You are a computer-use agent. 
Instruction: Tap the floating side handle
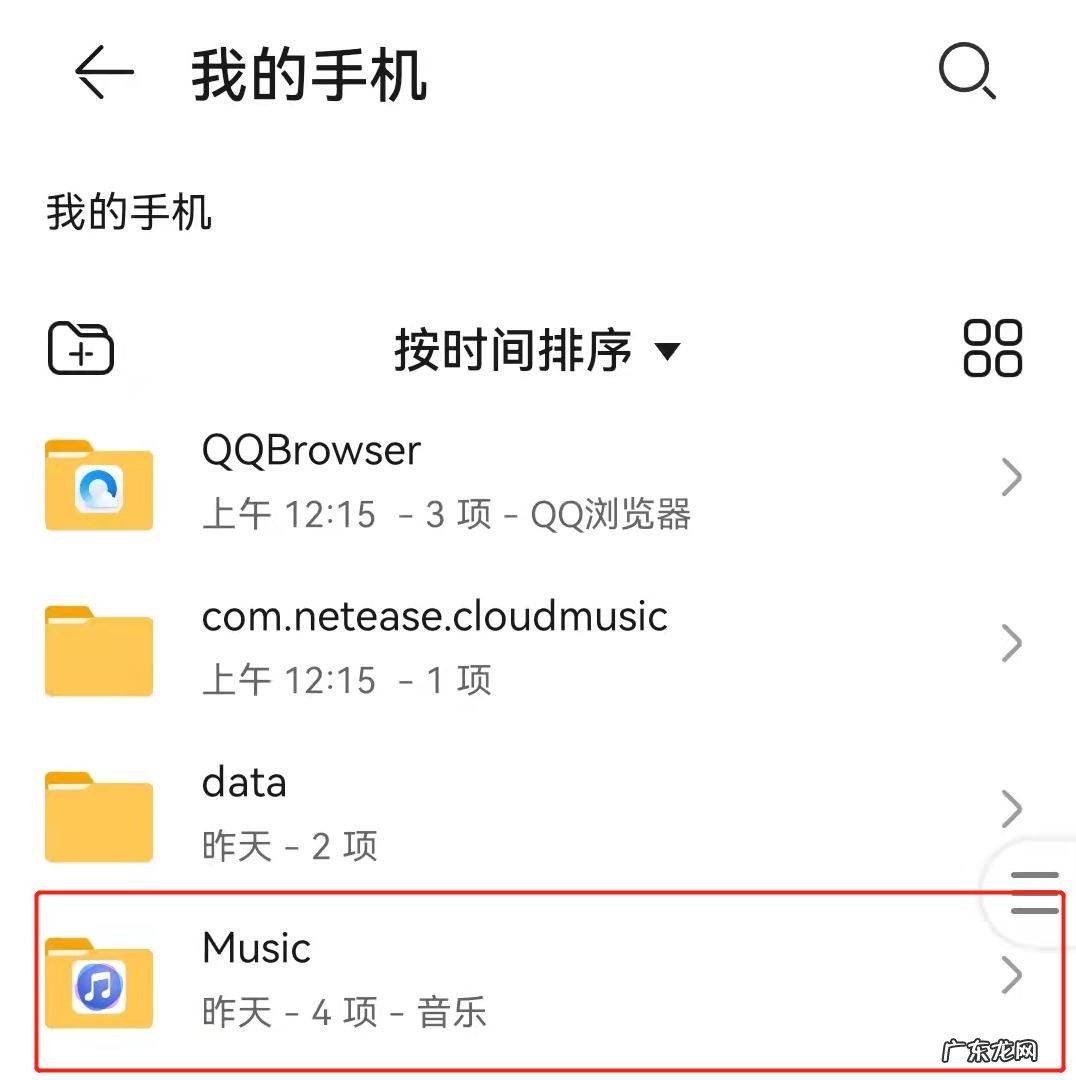1034,892
